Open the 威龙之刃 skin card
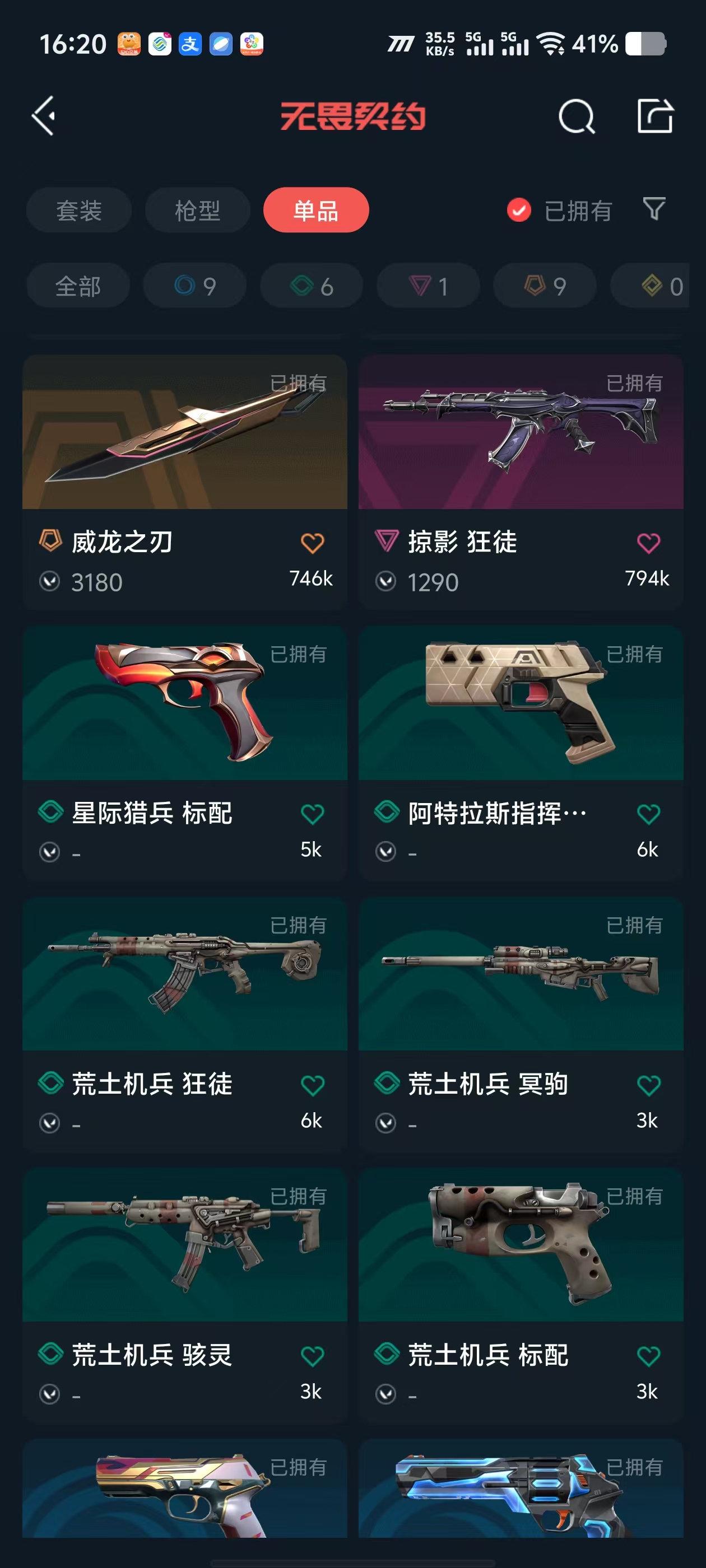 [x=184, y=432]
